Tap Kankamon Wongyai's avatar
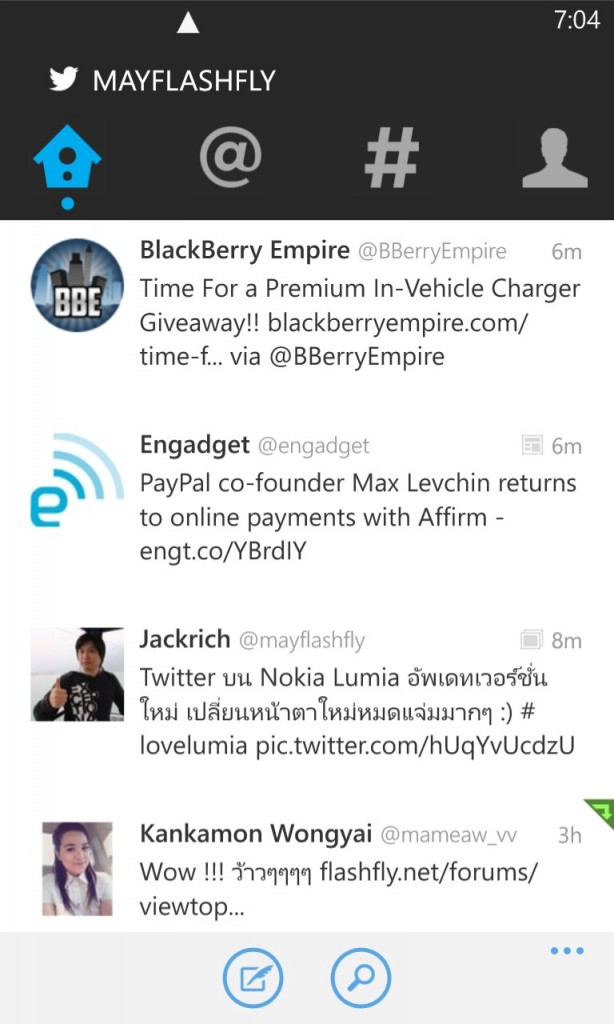 point(77,868)
